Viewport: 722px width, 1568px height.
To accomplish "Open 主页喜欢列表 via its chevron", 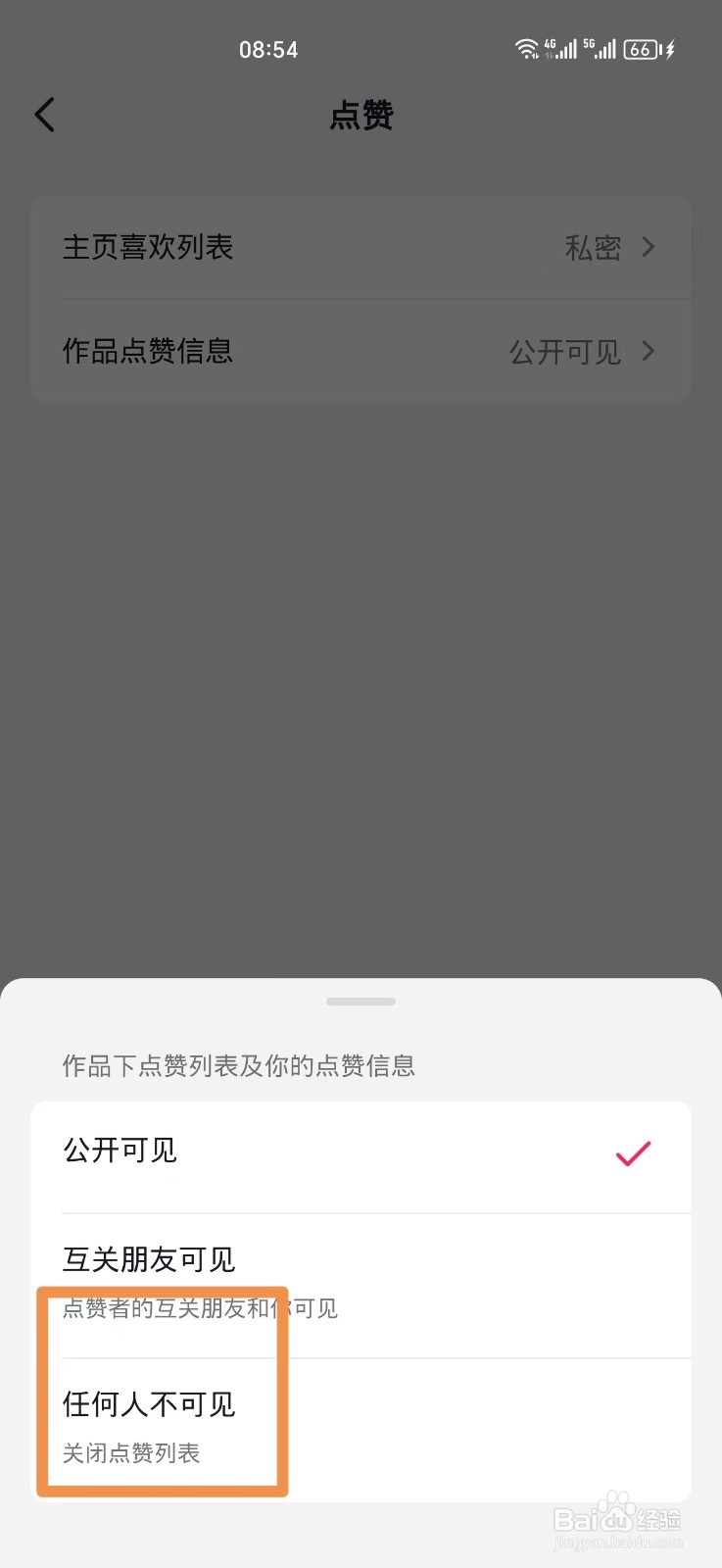I will pyautogui.click(x=648, y=248).
